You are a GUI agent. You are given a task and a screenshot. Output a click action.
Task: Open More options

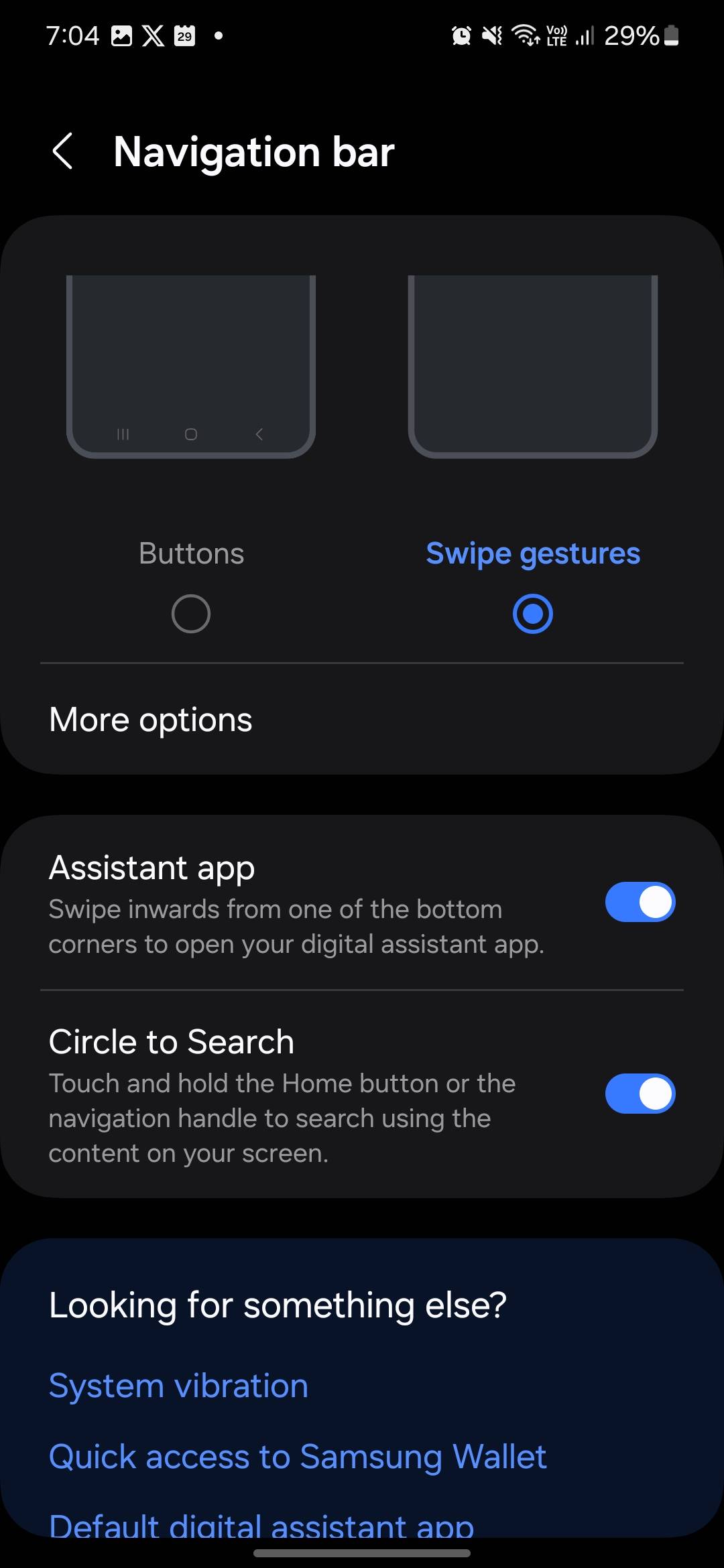pos(151,720)
